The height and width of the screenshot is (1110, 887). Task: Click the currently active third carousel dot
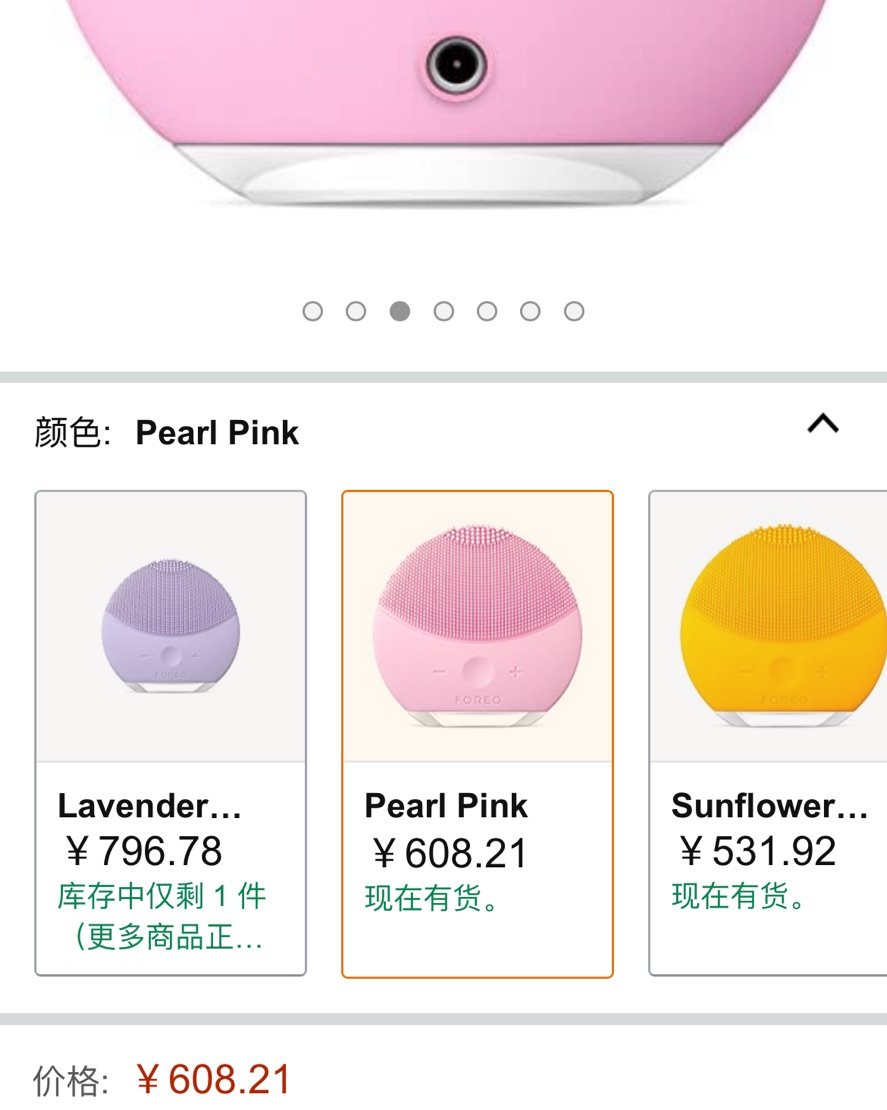(x=400, y=311)
